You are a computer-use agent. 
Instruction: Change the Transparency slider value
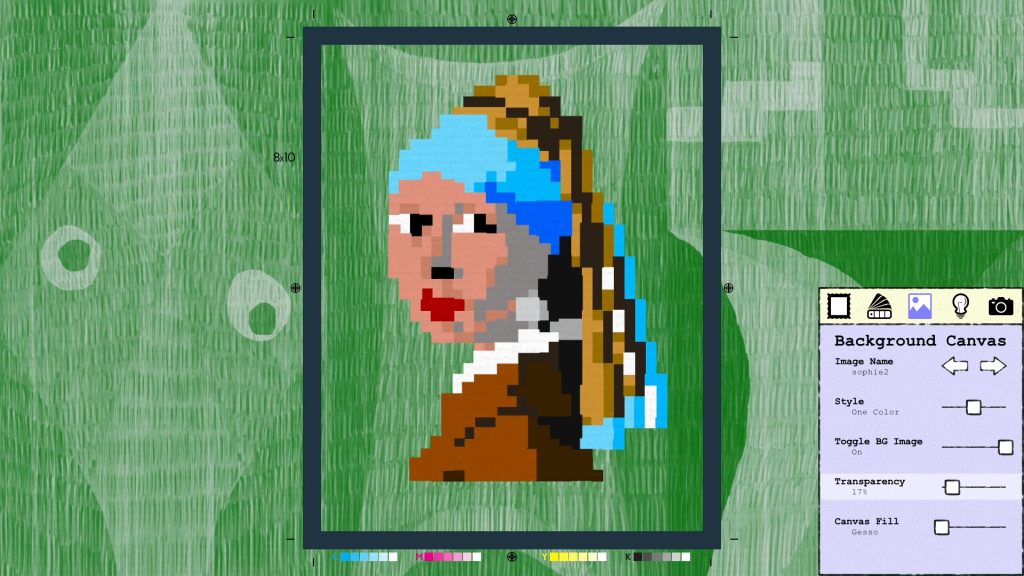point(952,487)
